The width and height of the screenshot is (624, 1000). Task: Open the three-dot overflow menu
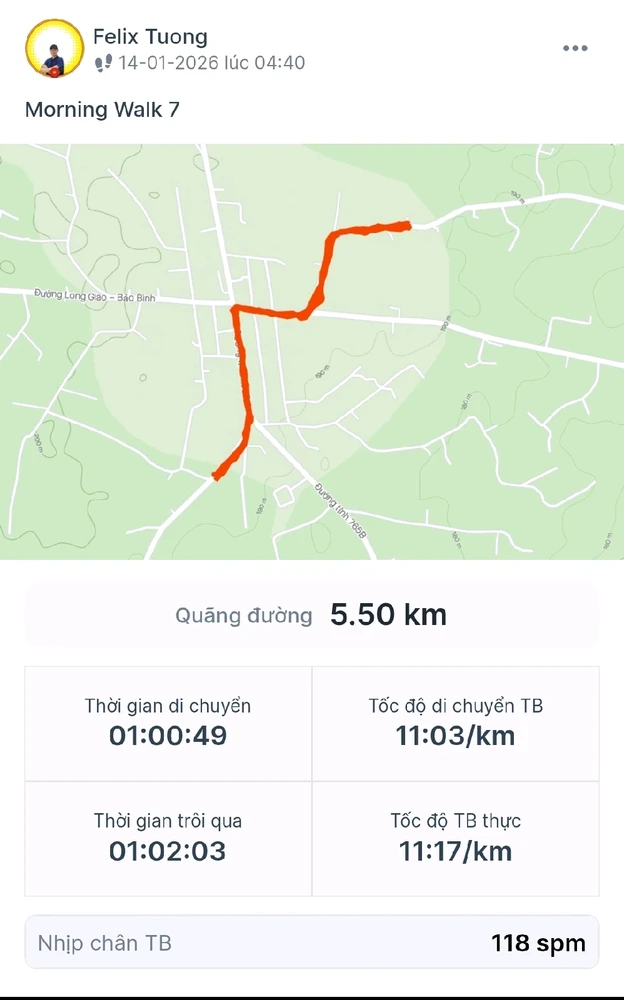[x=575, y=48]
